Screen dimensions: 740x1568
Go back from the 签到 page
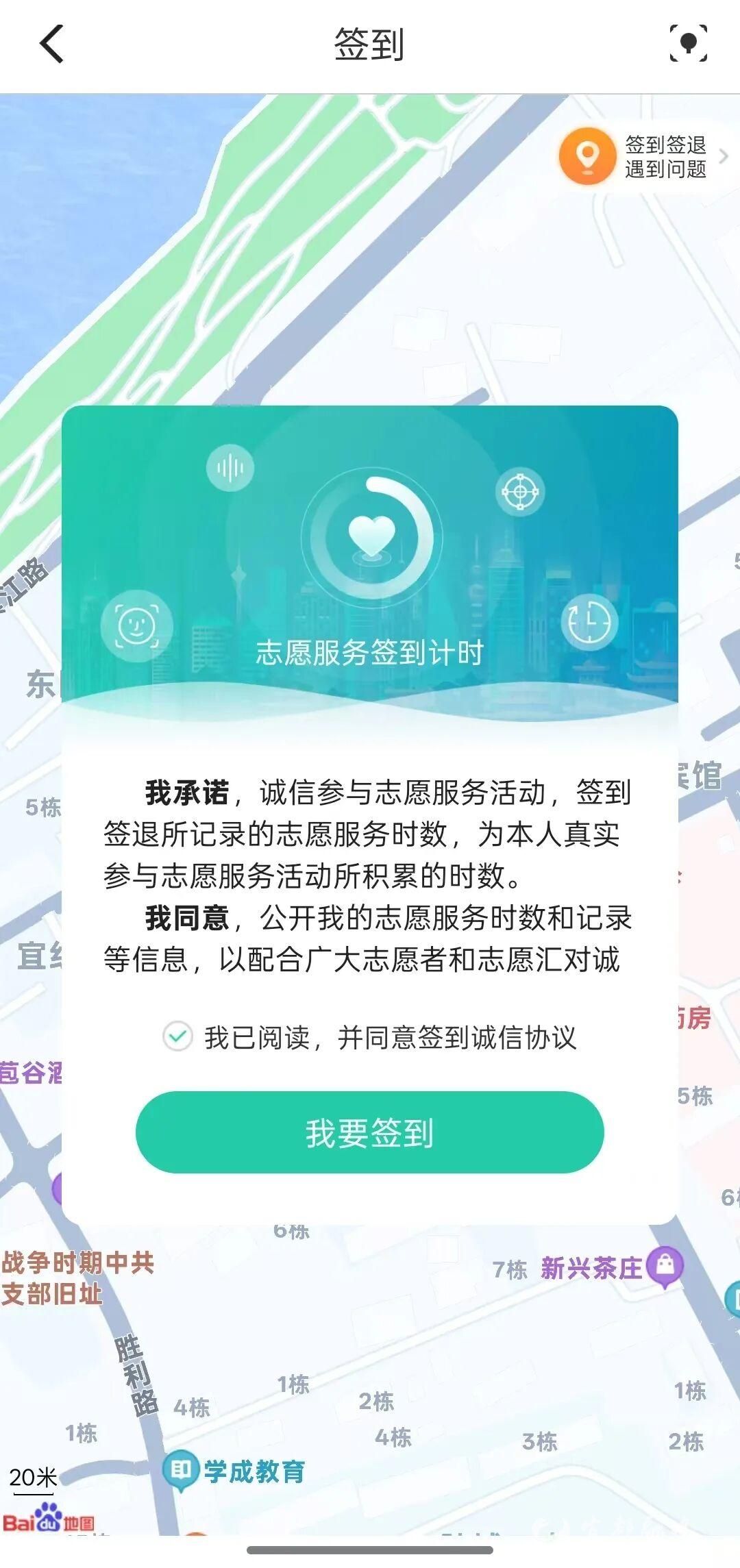(x=52, y=44)
